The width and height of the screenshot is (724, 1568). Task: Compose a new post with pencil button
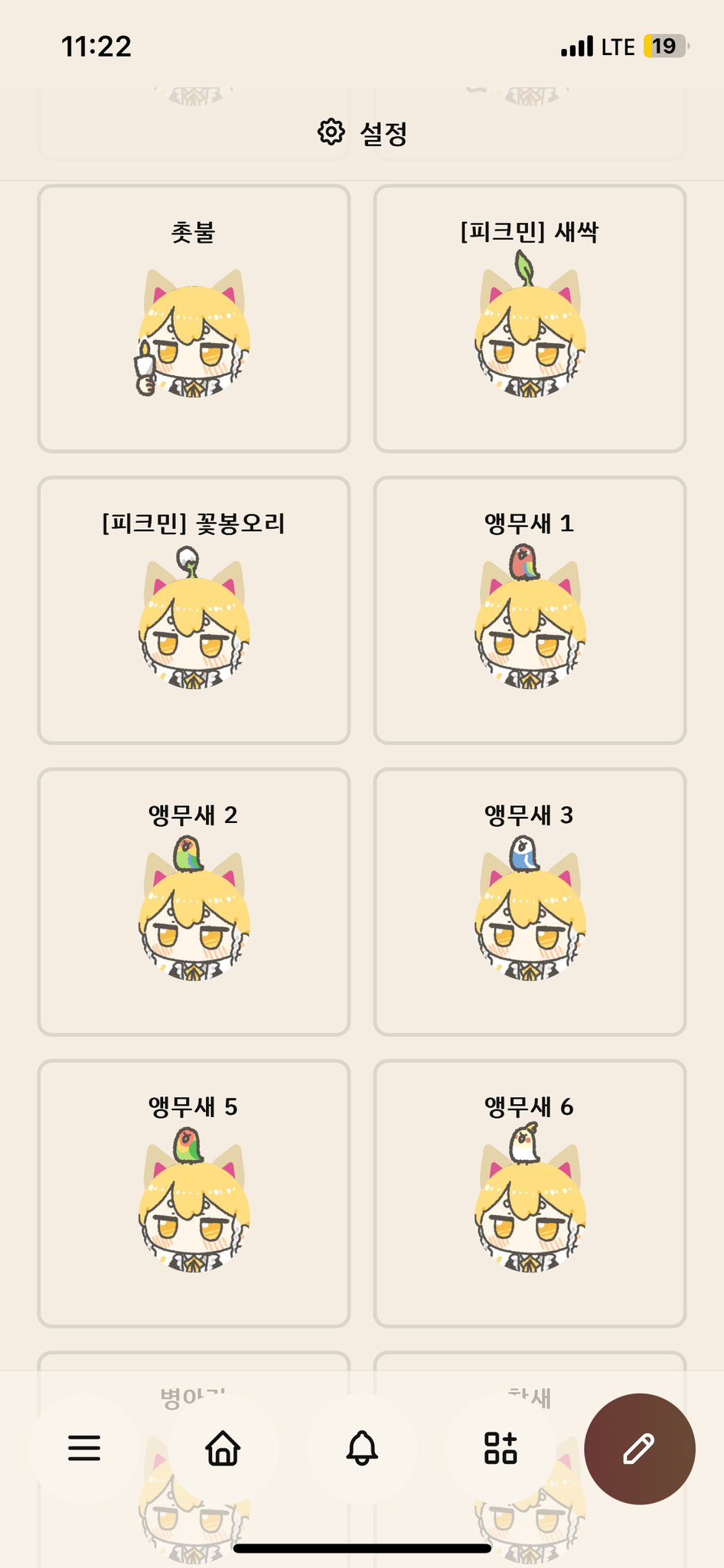click(639, 1449)
